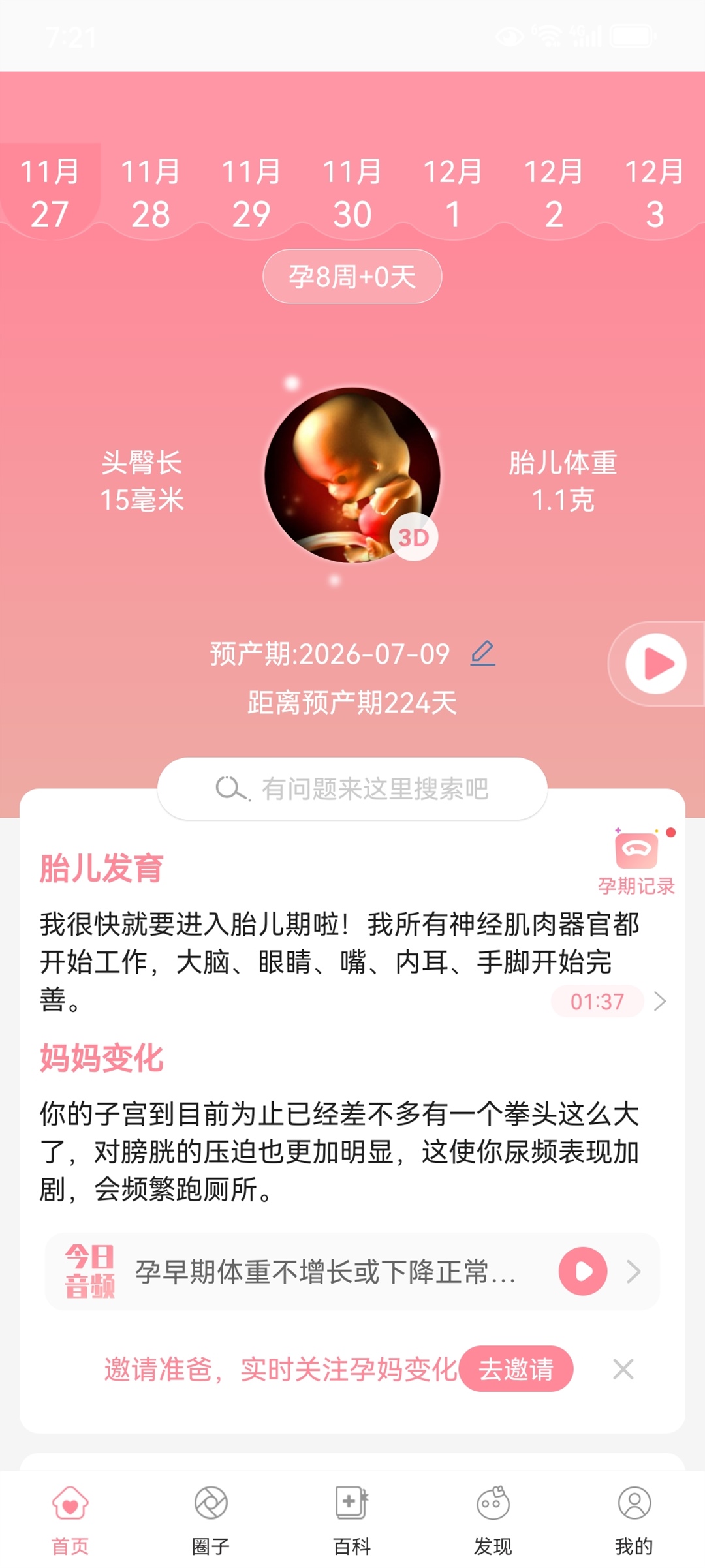This screenshot has height=1568, width=705.
Task: Play the floating video button
Action: [656, 664]
